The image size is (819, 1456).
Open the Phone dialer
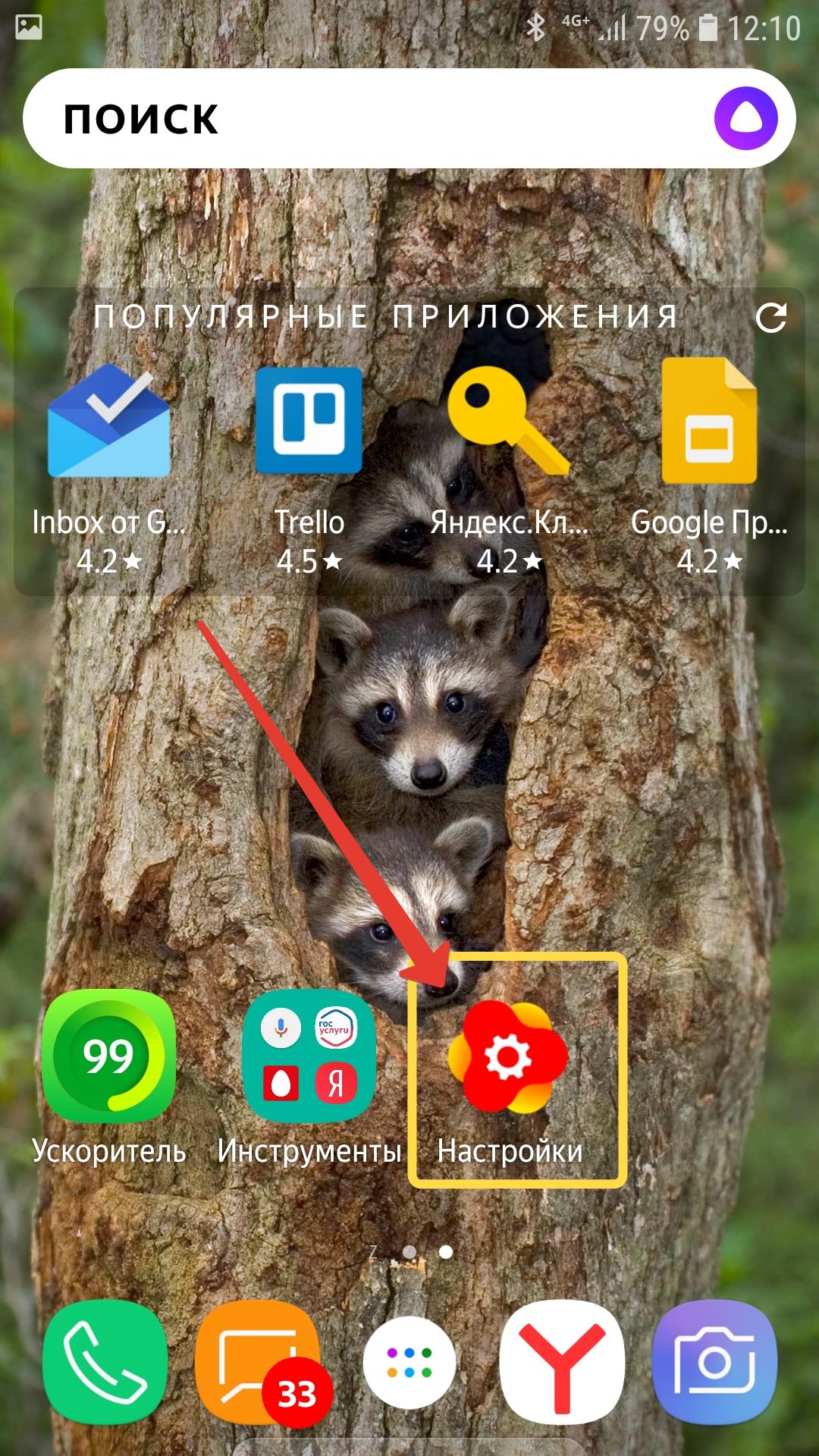[x=105, y=1362]
